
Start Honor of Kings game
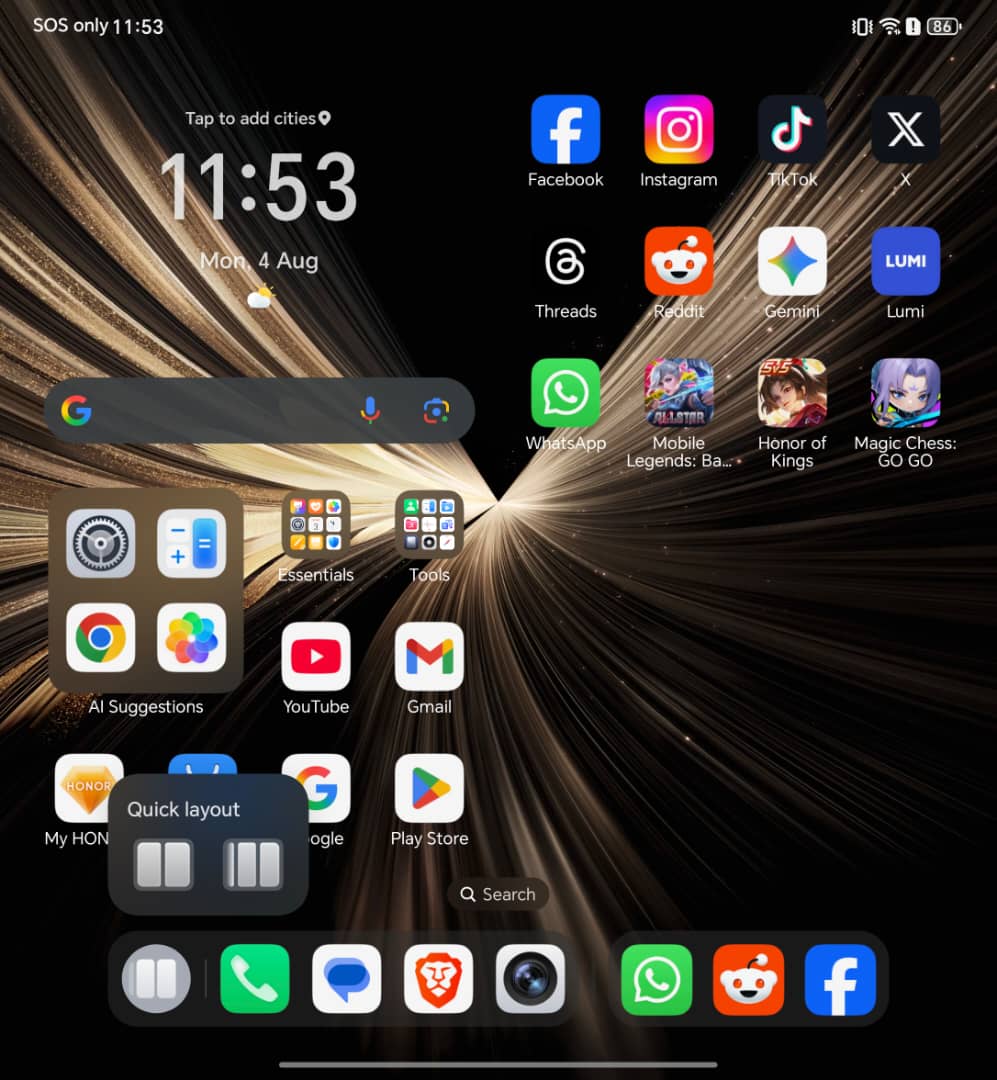click(792, 393)
